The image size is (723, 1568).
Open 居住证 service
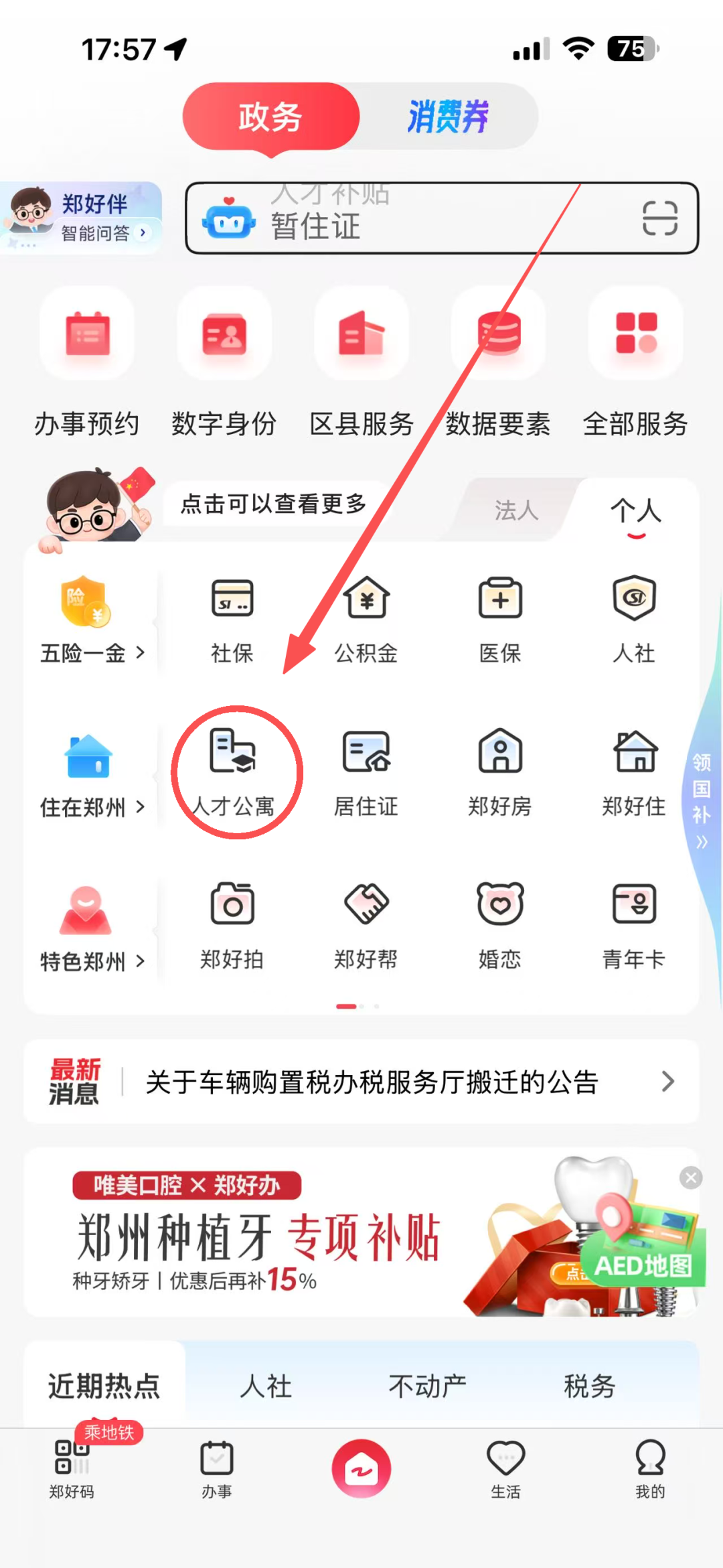pos(366,772)
